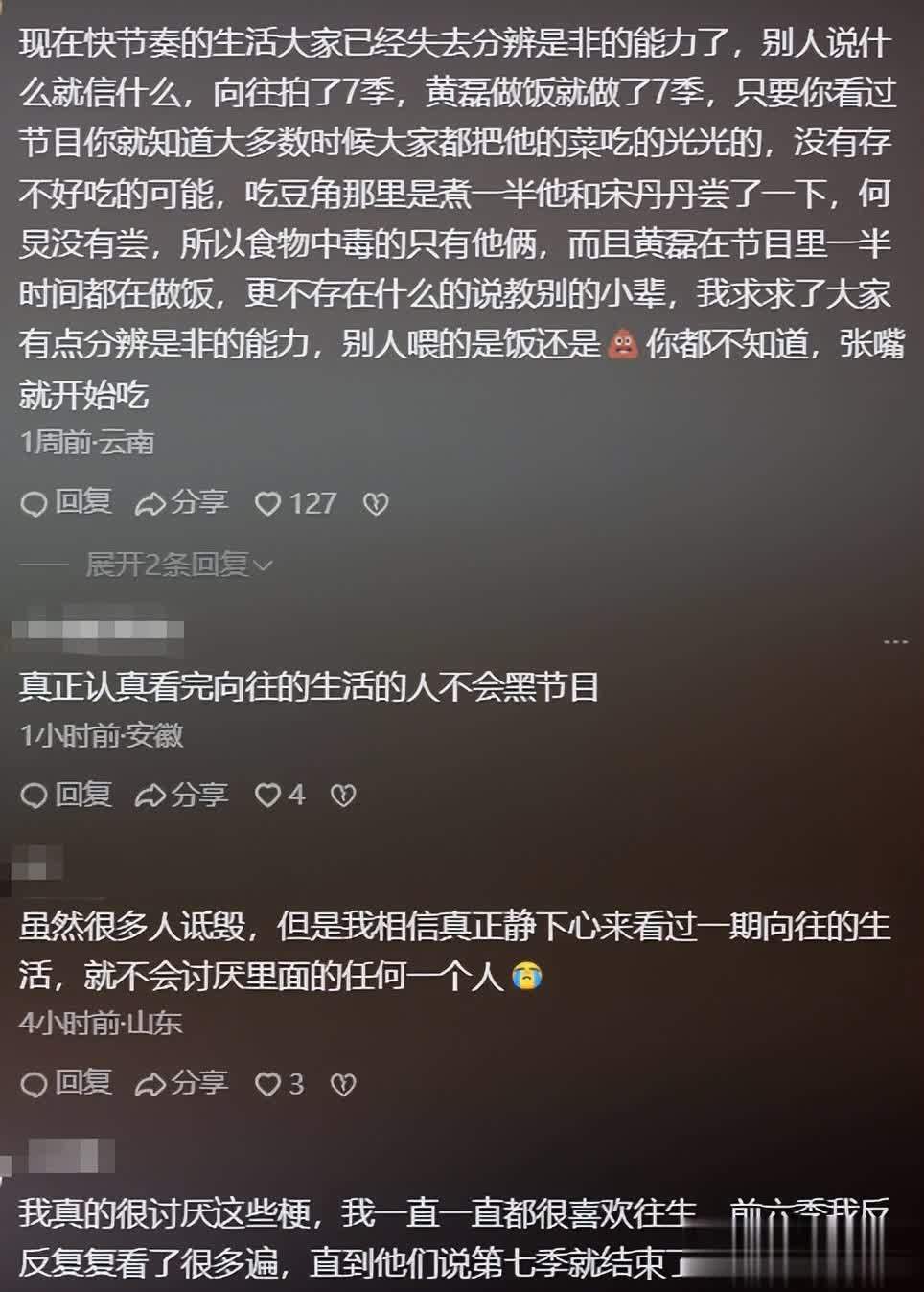This screenshot has width=924, height=1292.
Task: Dislike the comment with 127 likes
Action: pos(376,504)
